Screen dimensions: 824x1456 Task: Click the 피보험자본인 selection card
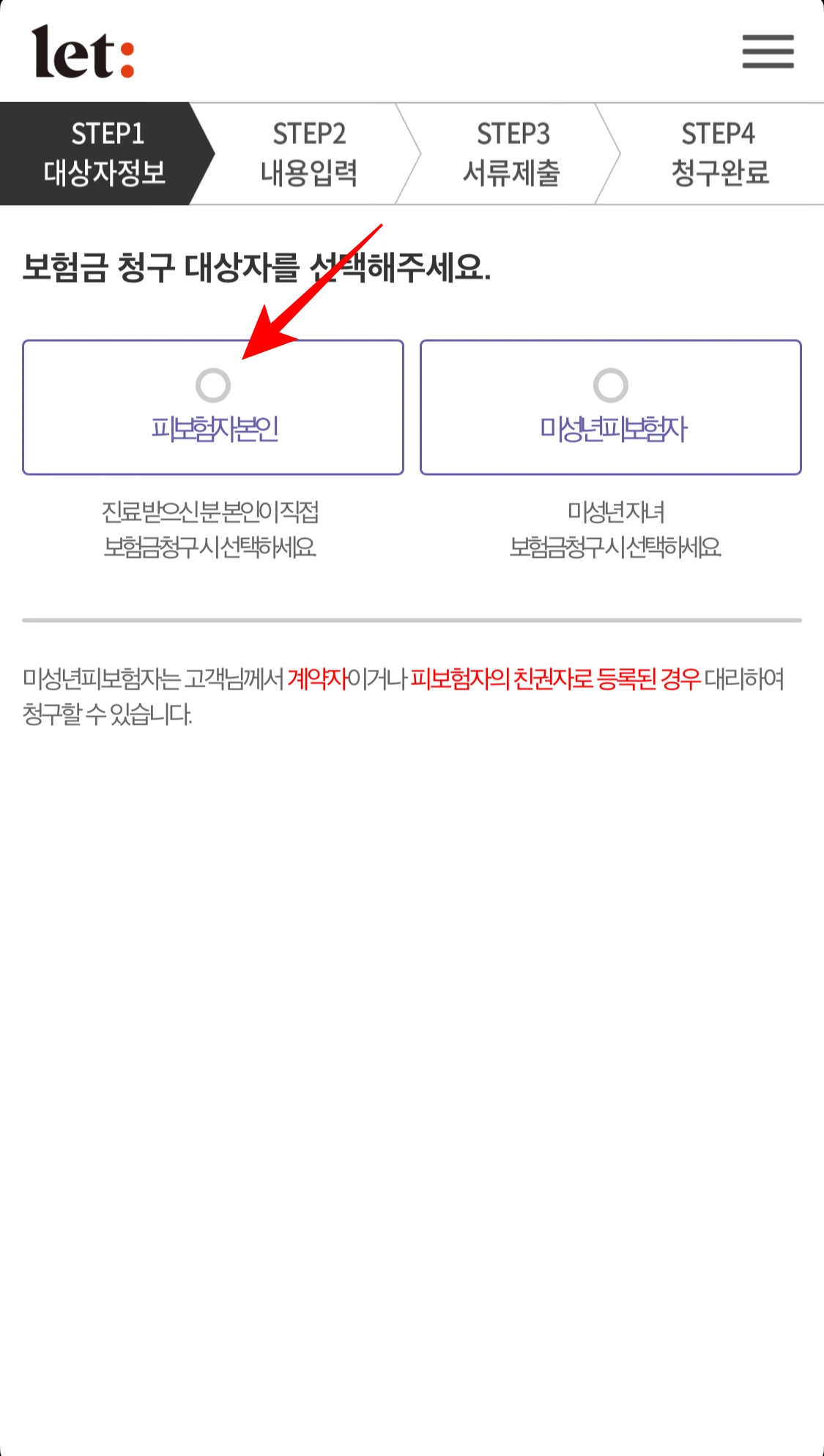213,407
